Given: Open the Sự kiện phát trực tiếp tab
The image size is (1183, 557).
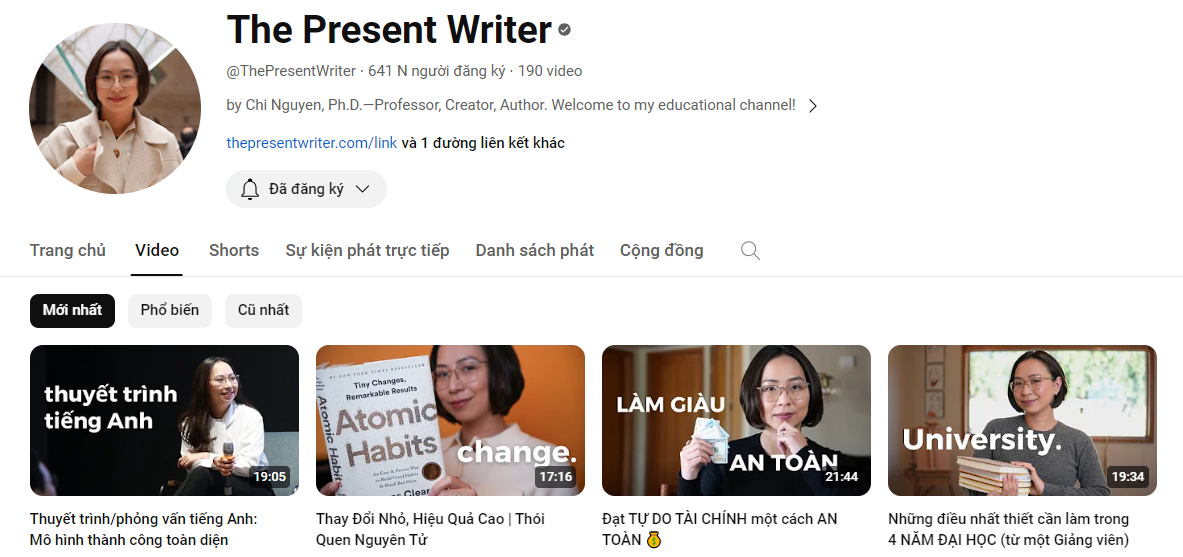Looking at the screenshot, I should tap(367, 251).
